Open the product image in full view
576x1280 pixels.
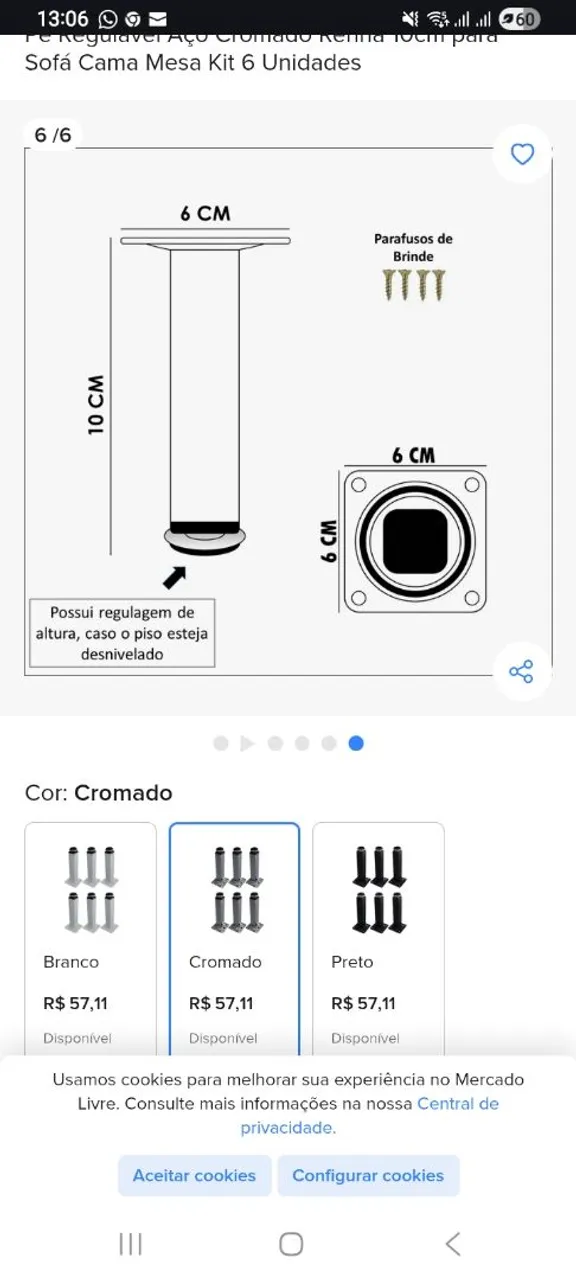click(x=288, y=398)
